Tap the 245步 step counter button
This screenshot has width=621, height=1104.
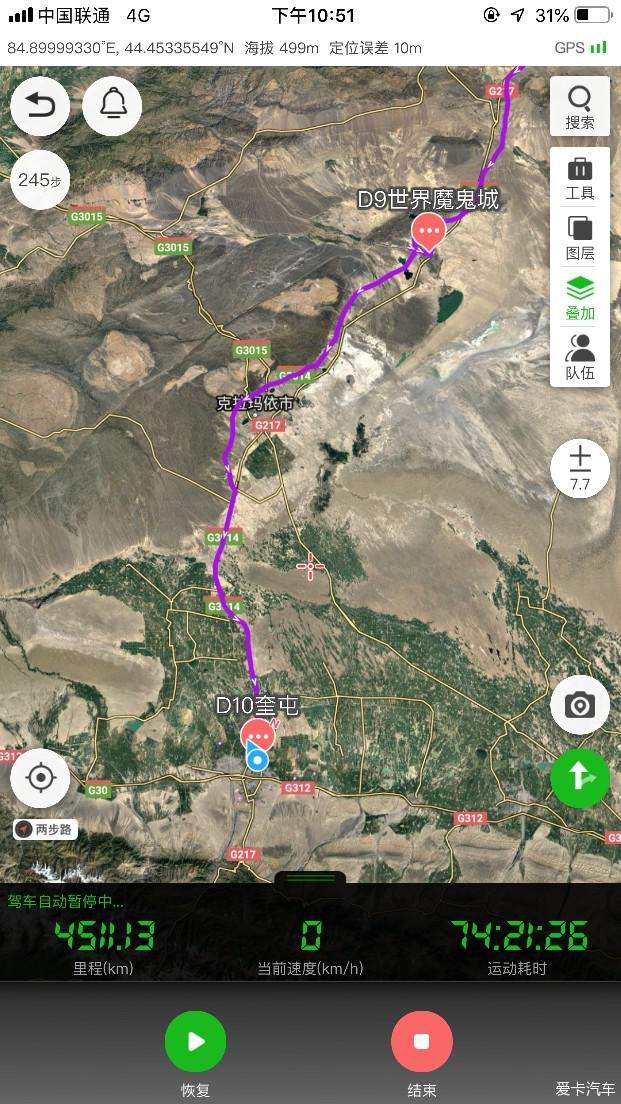pos(40,180)
